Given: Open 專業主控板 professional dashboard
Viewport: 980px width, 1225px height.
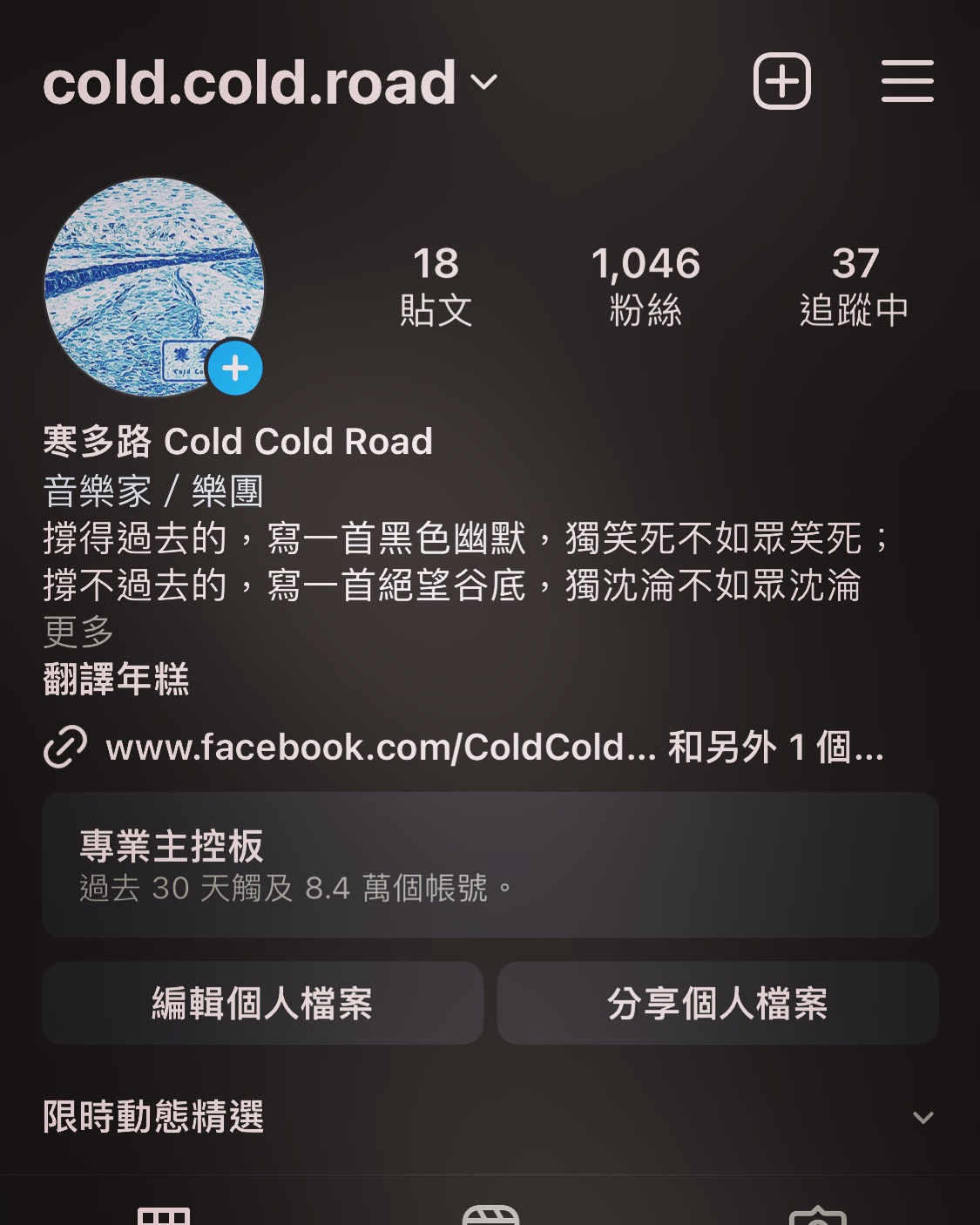Looking at the screenshot, I should (490, 864).
